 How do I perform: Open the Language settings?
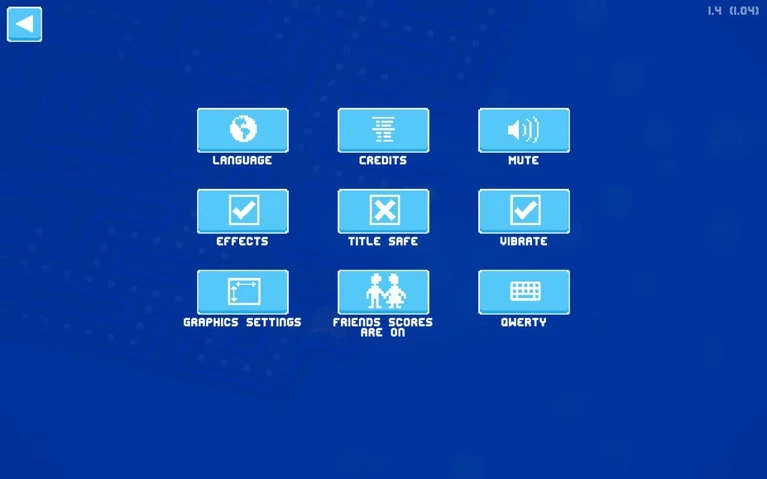243,130
